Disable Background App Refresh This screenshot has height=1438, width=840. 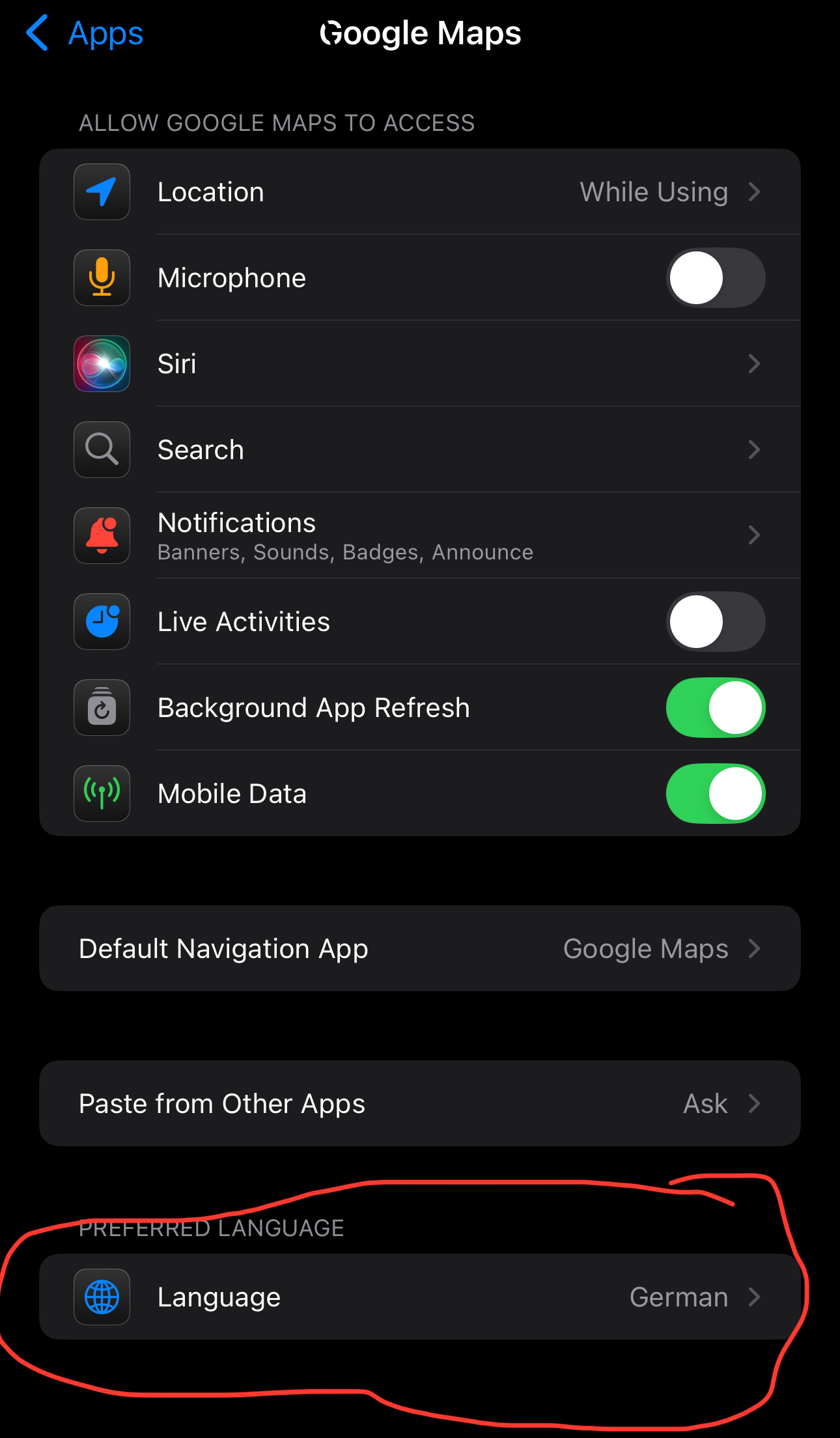pyautogui.click(x=715, y=708)
